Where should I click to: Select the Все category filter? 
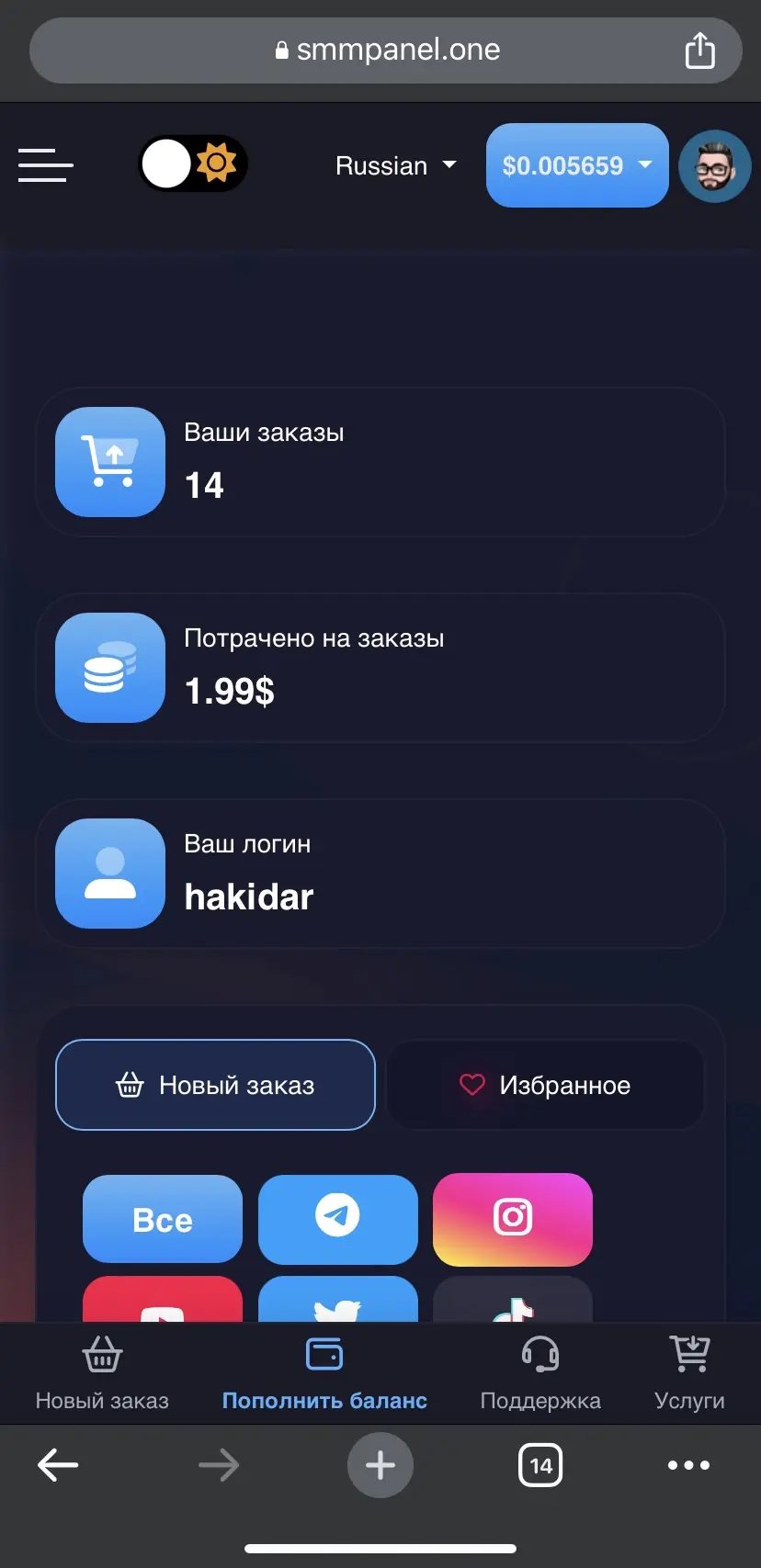pyautogui.click(x=163, y=1219)
